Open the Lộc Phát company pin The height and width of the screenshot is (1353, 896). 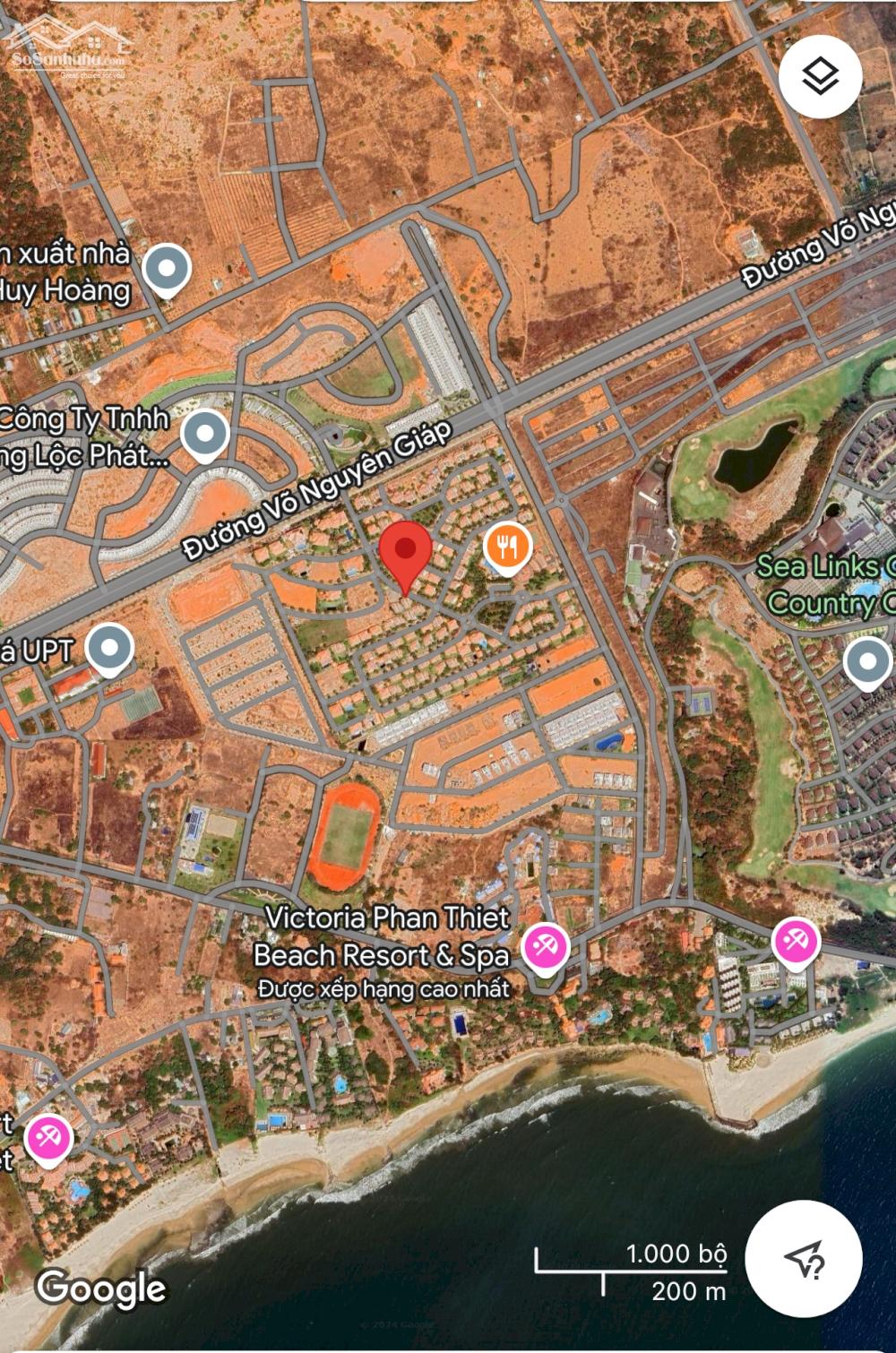coord(204,435)
